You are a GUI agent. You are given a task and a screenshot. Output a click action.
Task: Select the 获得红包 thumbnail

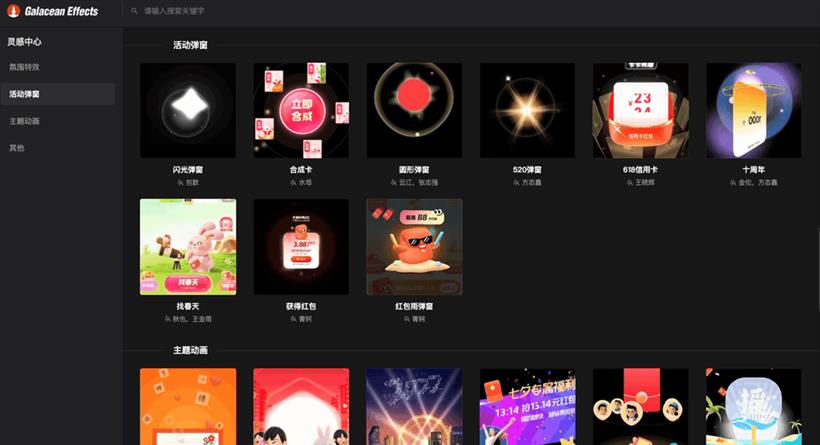301,246
